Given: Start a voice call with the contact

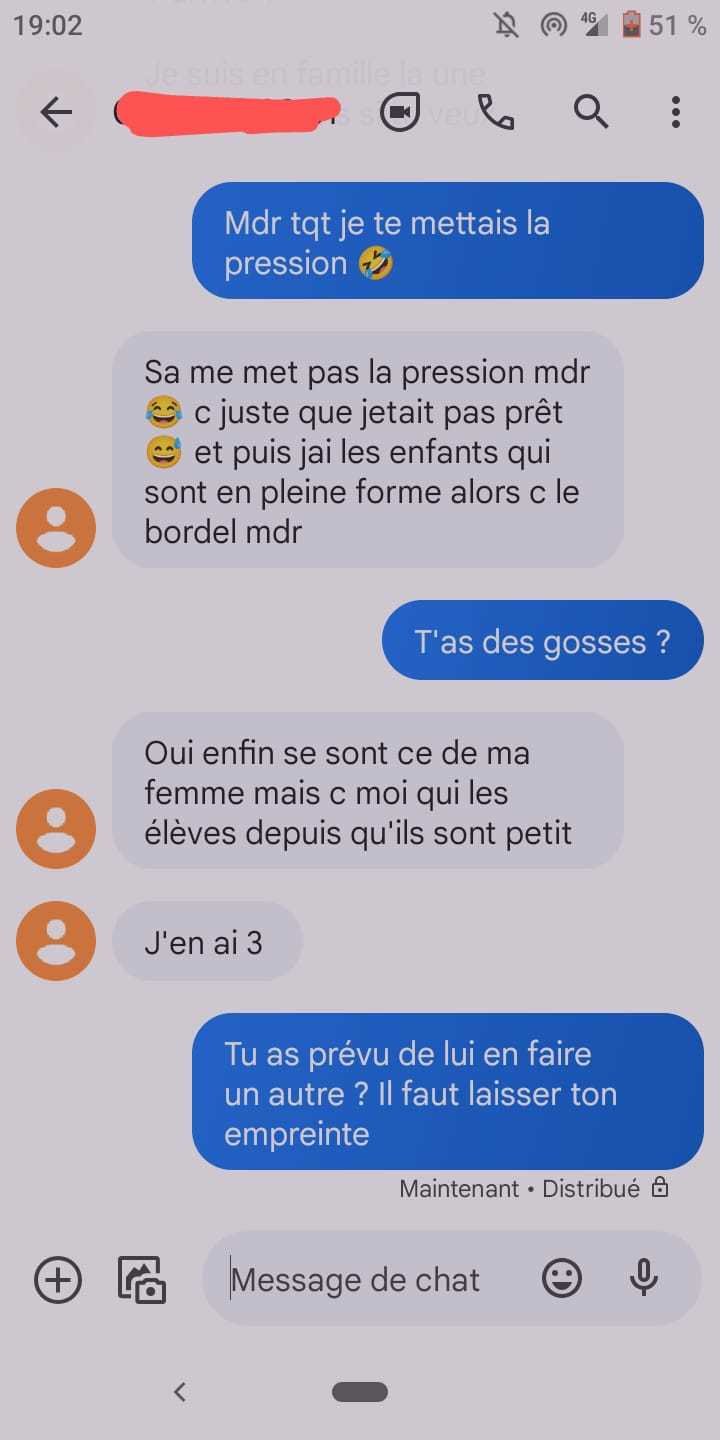Looking at the screenshot, I should [495, 113].
